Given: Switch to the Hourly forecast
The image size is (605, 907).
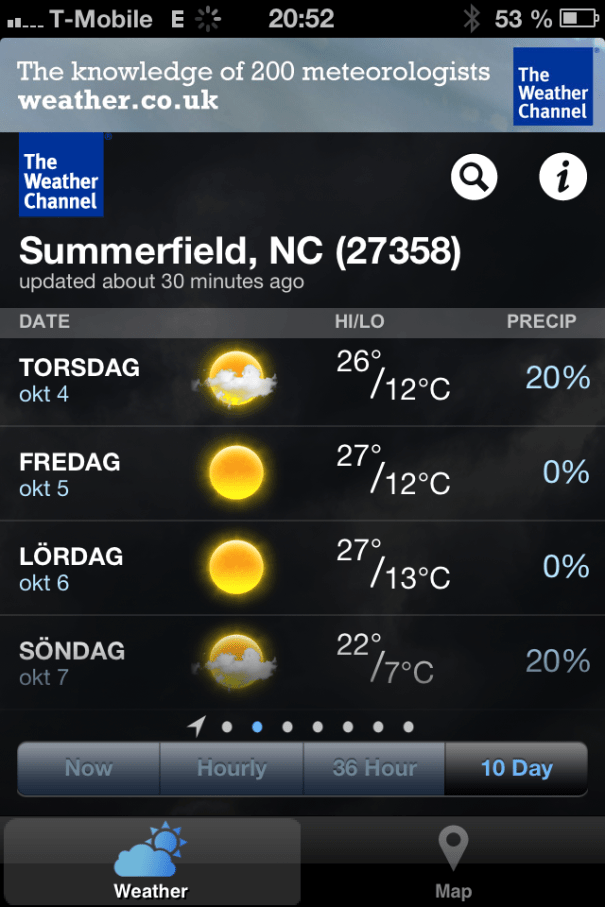Looking at the screenshot, I should (x=231, y=768).
